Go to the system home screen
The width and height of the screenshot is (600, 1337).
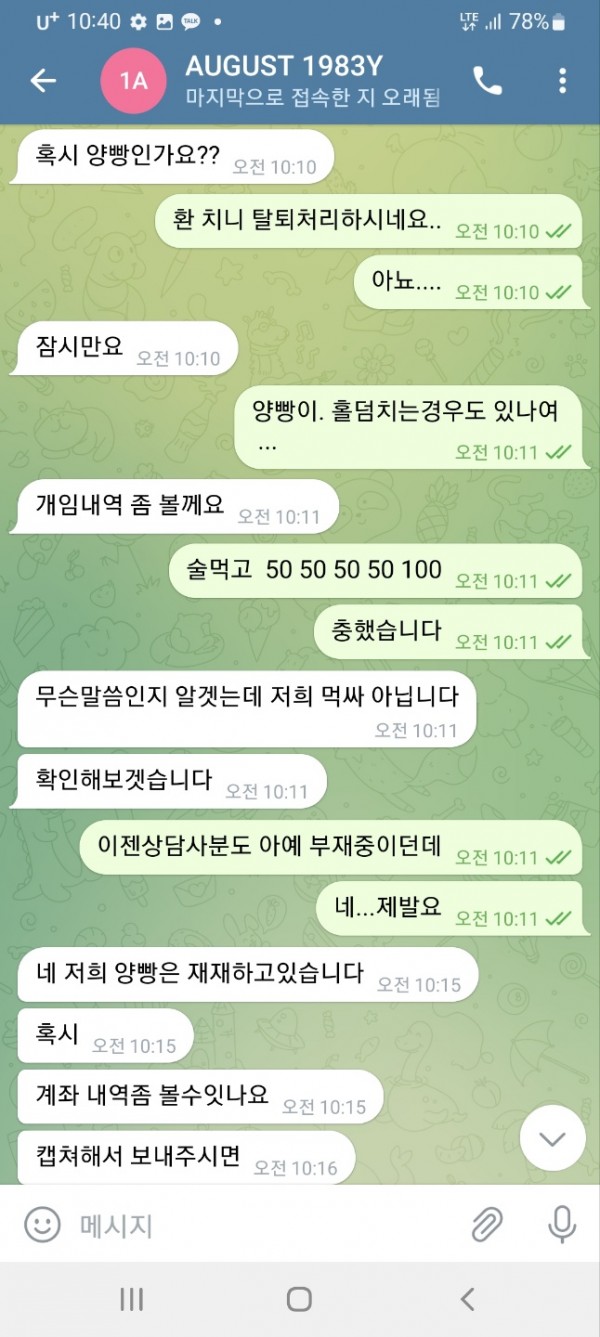(x=299, y=1299)
